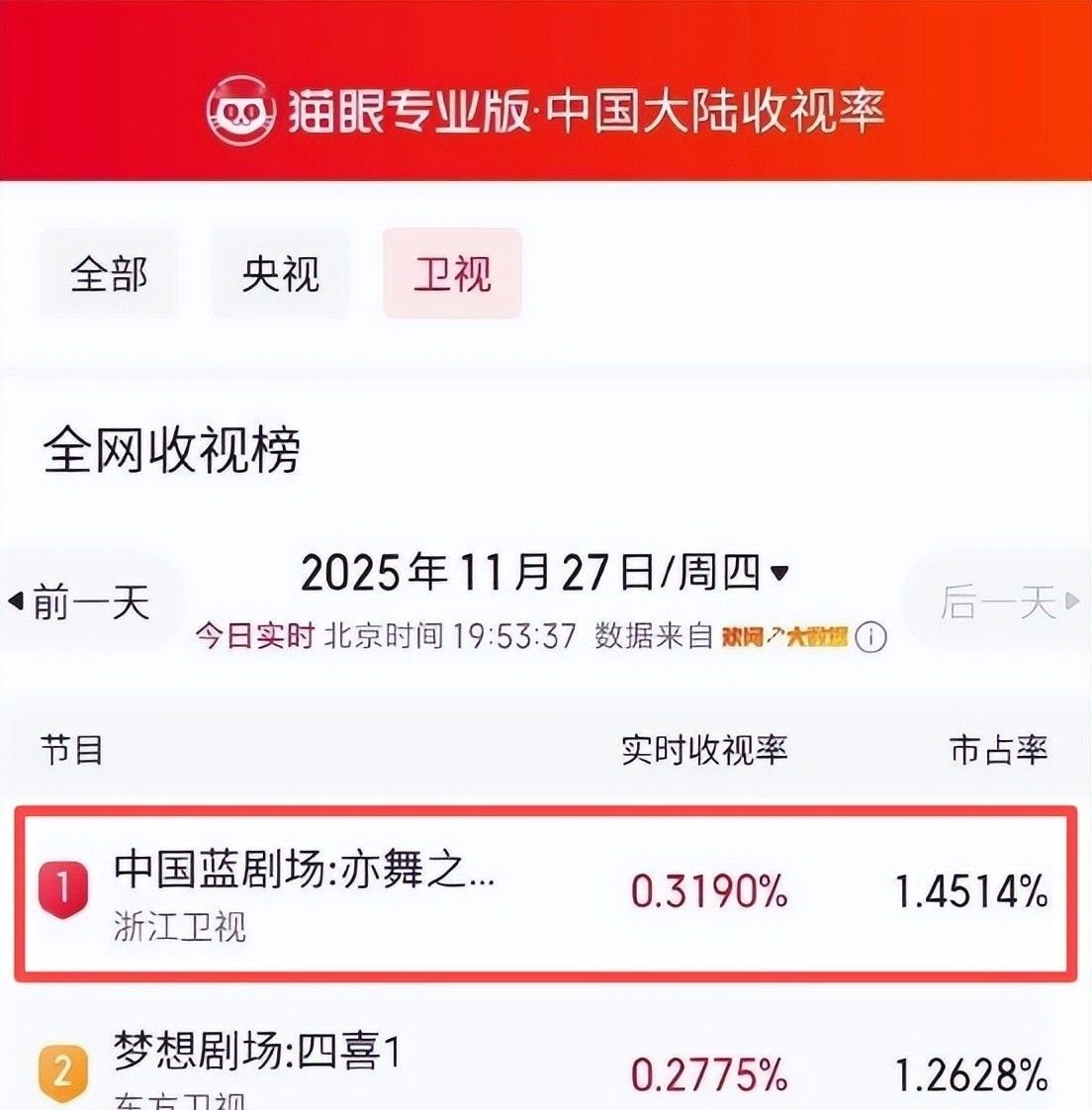Select the 央视 filter tab
The width and height of the screenshot is (1092, 1110).
281,273
